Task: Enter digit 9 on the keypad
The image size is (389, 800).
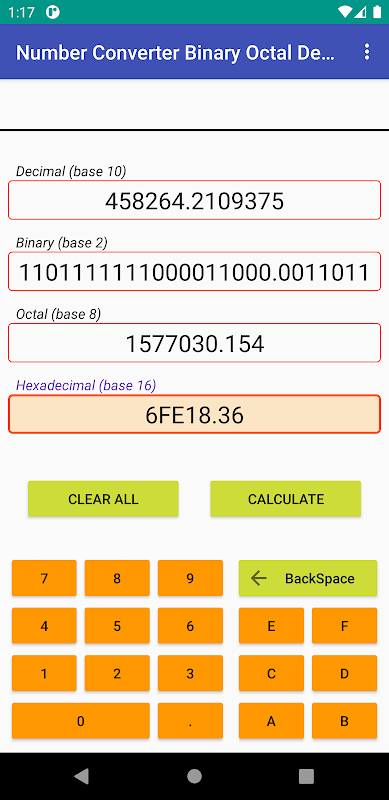Action: coord(190,578)
